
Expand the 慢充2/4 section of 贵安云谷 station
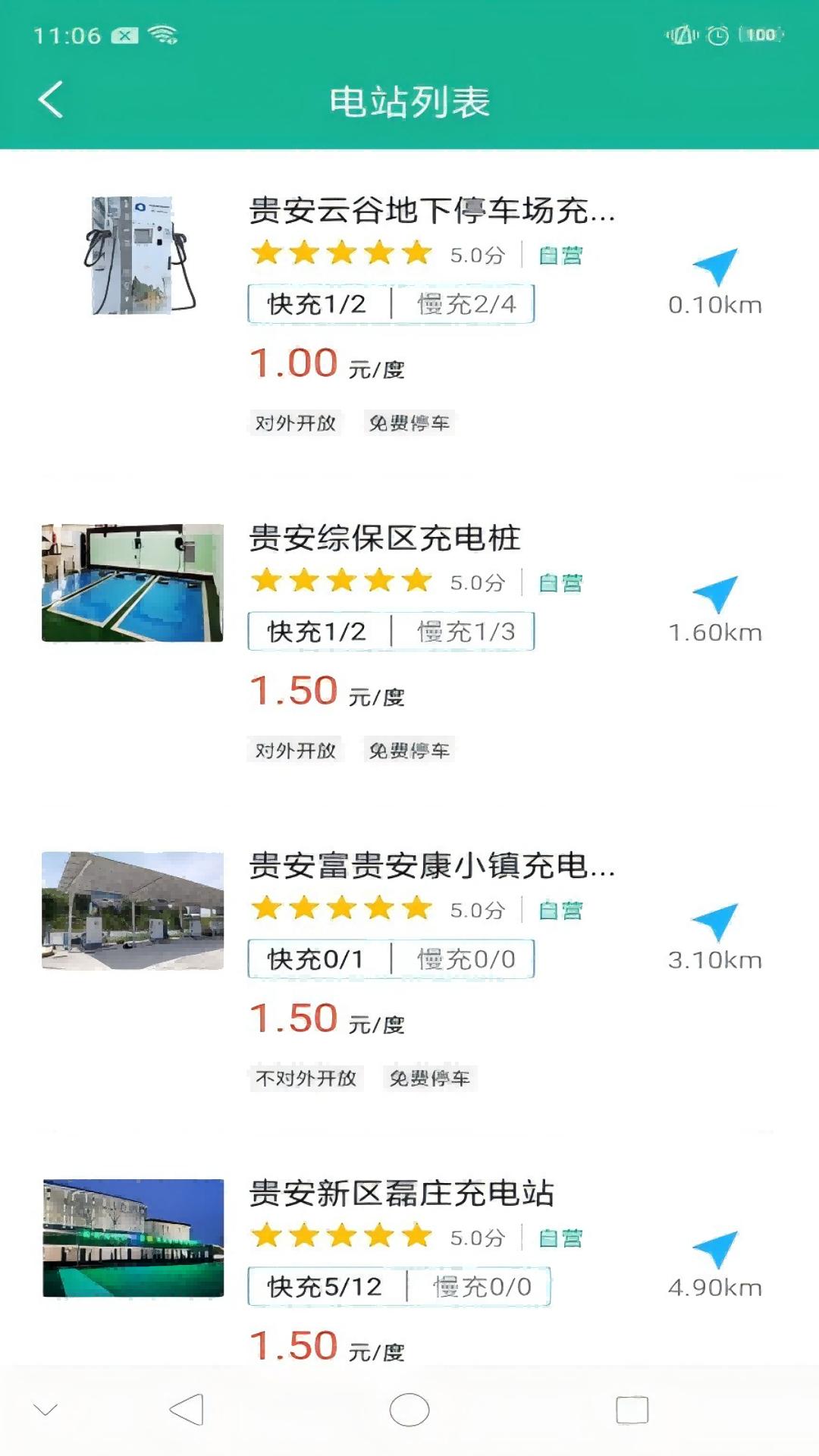465,303
